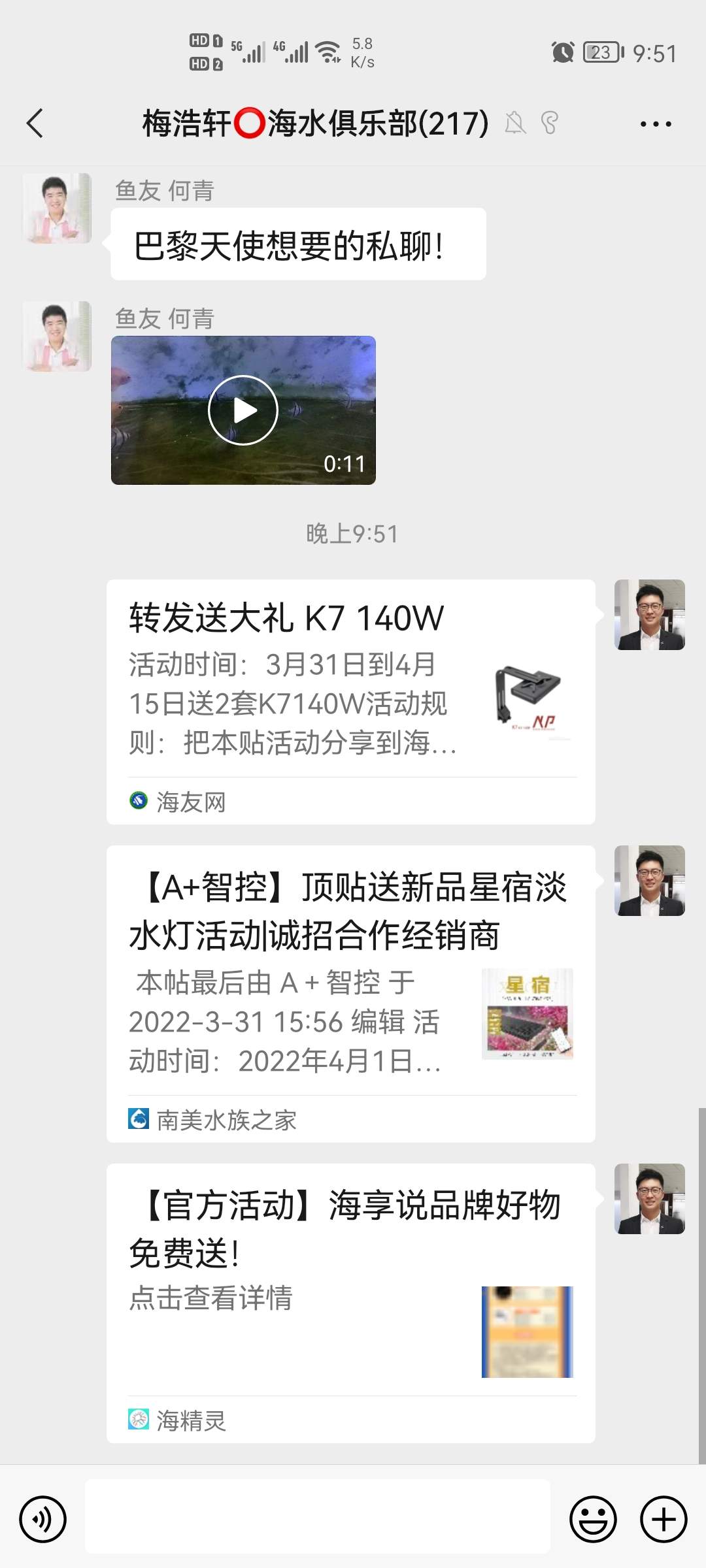Switch to voice message input
This screenshot has width=706, height=1568.
tap(43, 1519)
